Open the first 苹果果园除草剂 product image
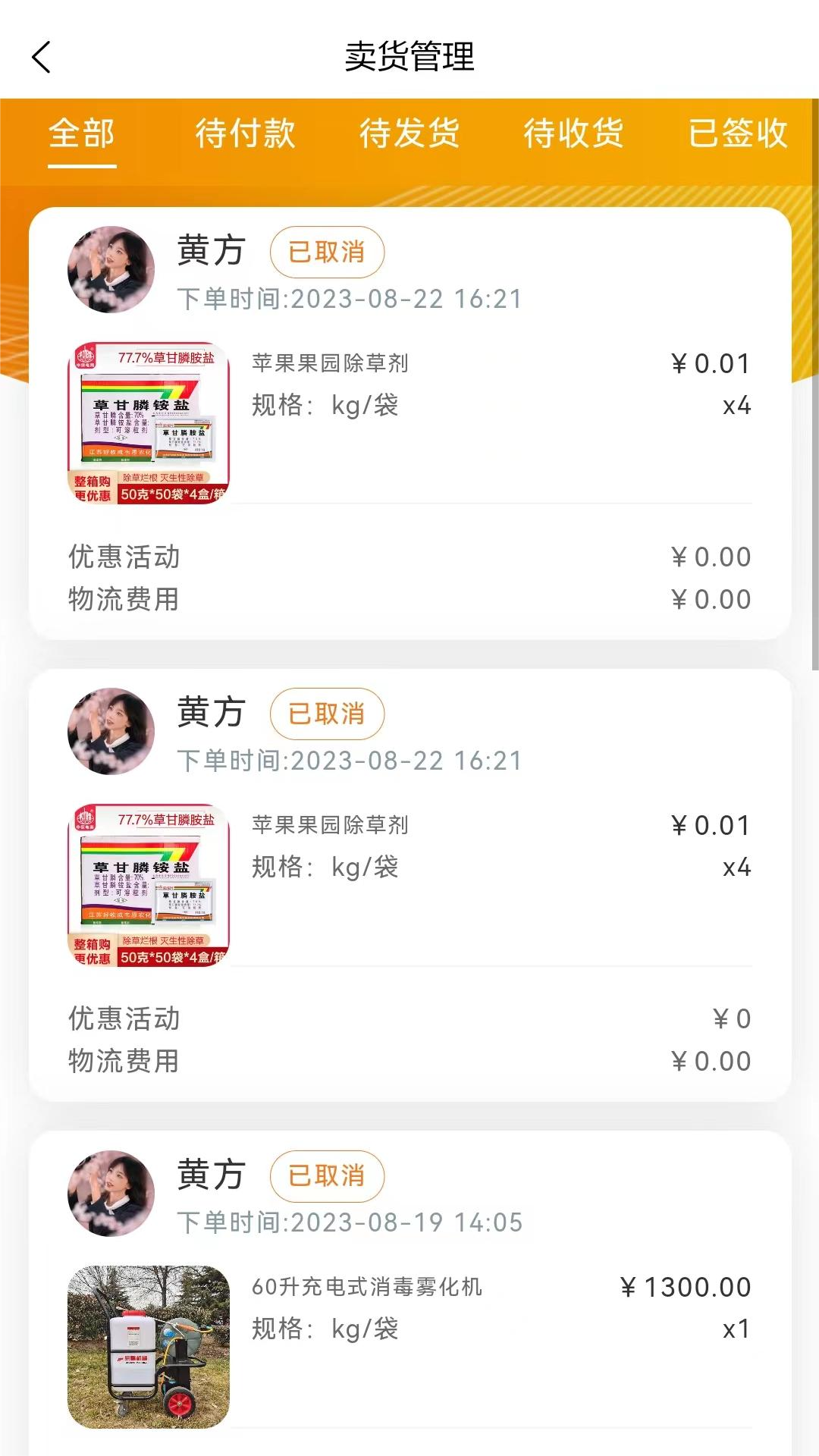This screenshot has height=1456, width=819. 149,421
